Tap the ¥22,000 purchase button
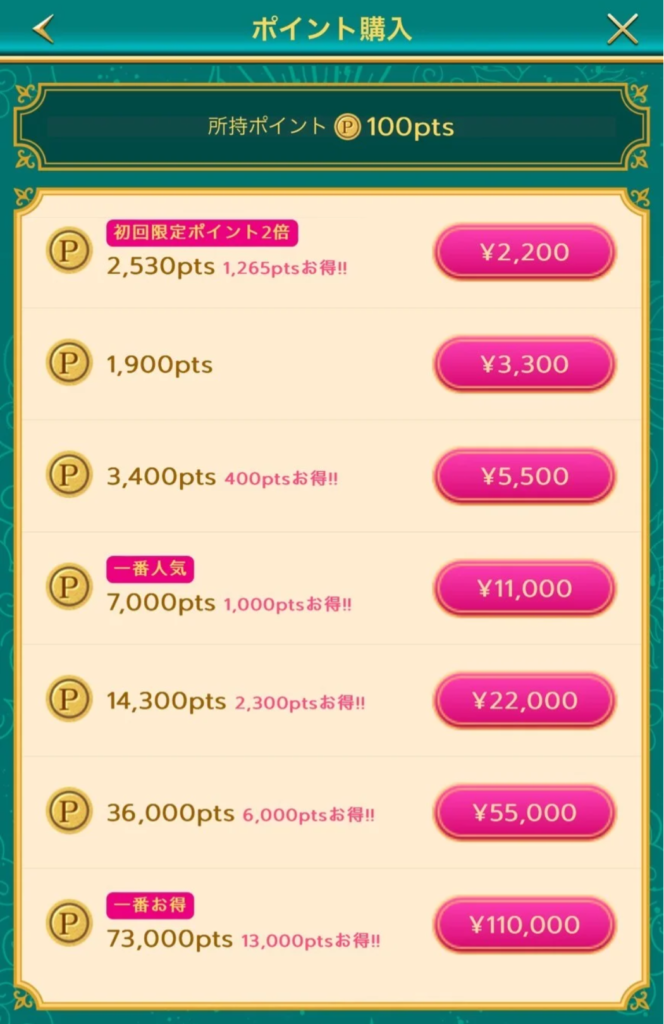664x1024 pixels. 524,700
